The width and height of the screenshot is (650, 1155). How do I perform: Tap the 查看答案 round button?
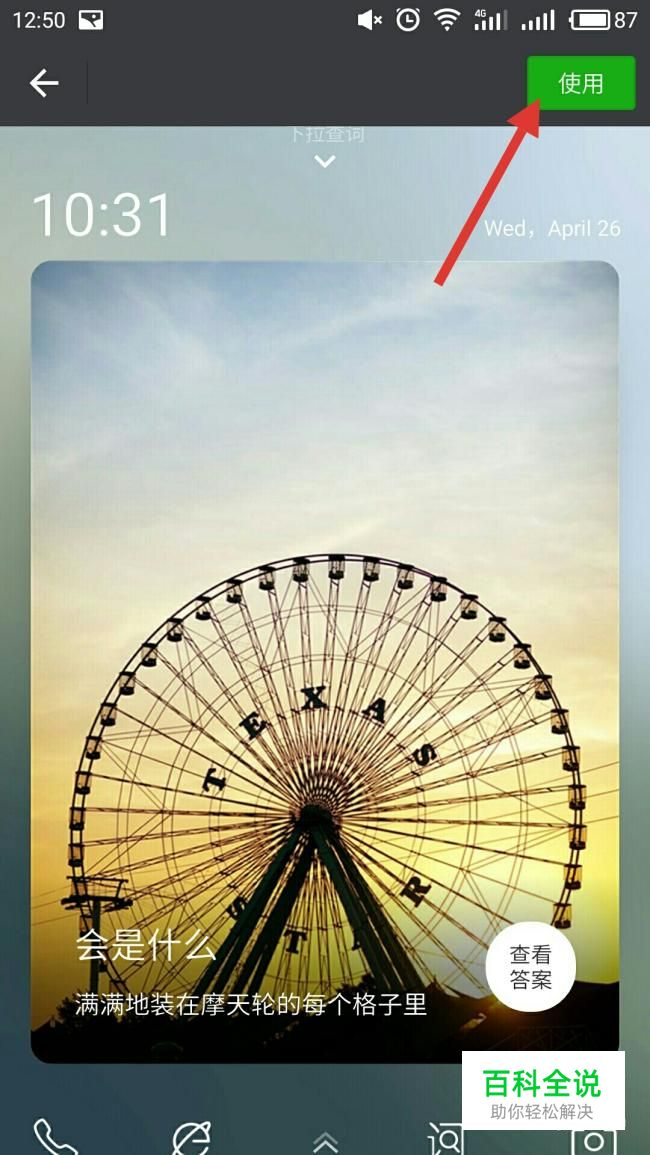click(x=531, y=966)
